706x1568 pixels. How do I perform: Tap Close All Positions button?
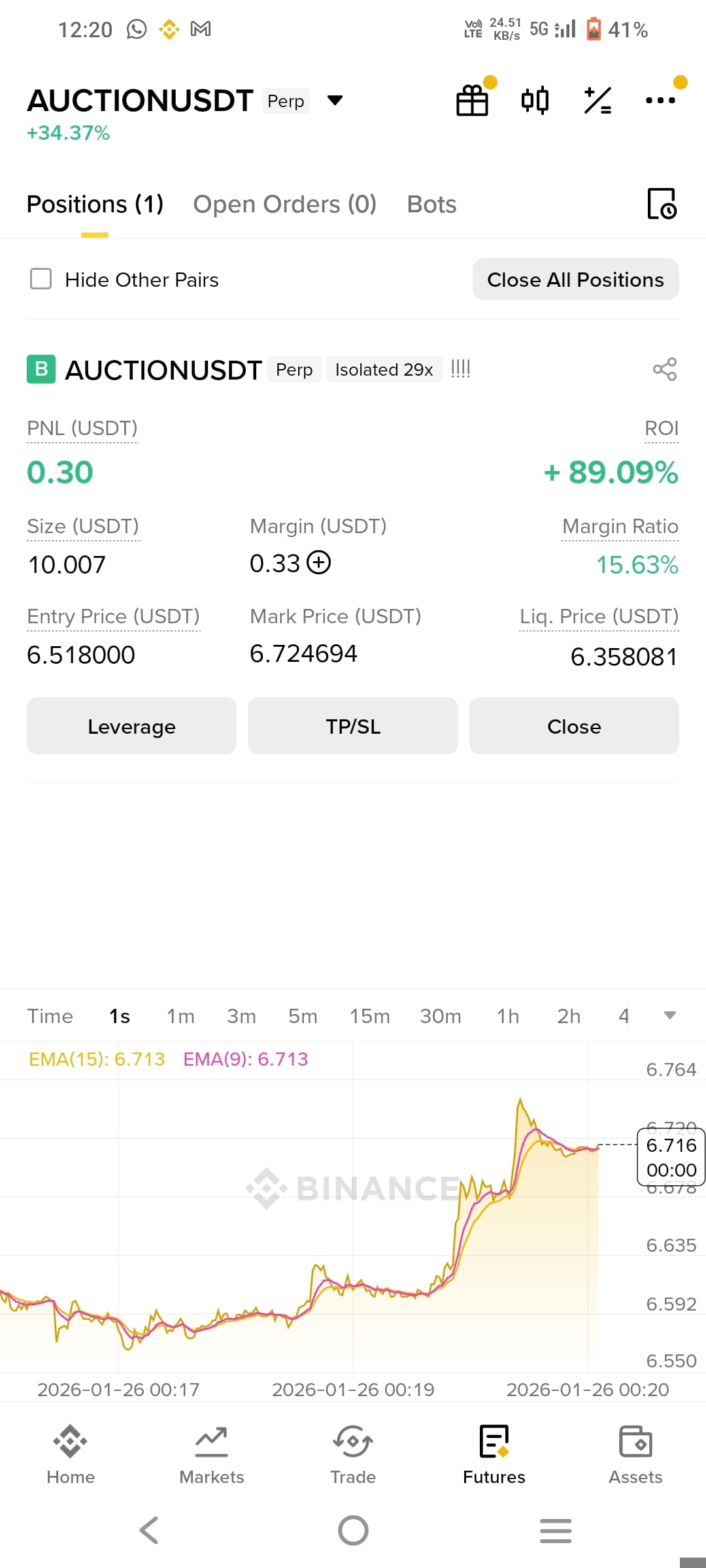click(x=575, y=280)
